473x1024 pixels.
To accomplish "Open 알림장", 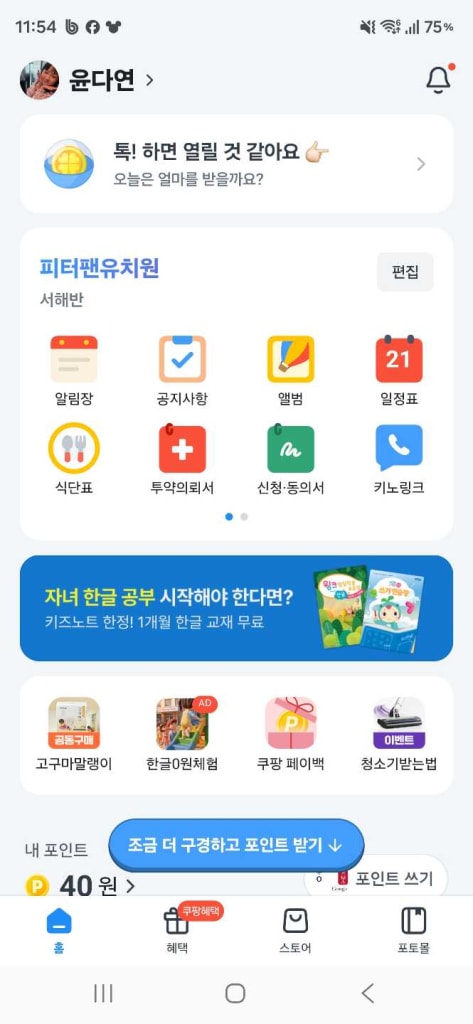I will (74, 370).
